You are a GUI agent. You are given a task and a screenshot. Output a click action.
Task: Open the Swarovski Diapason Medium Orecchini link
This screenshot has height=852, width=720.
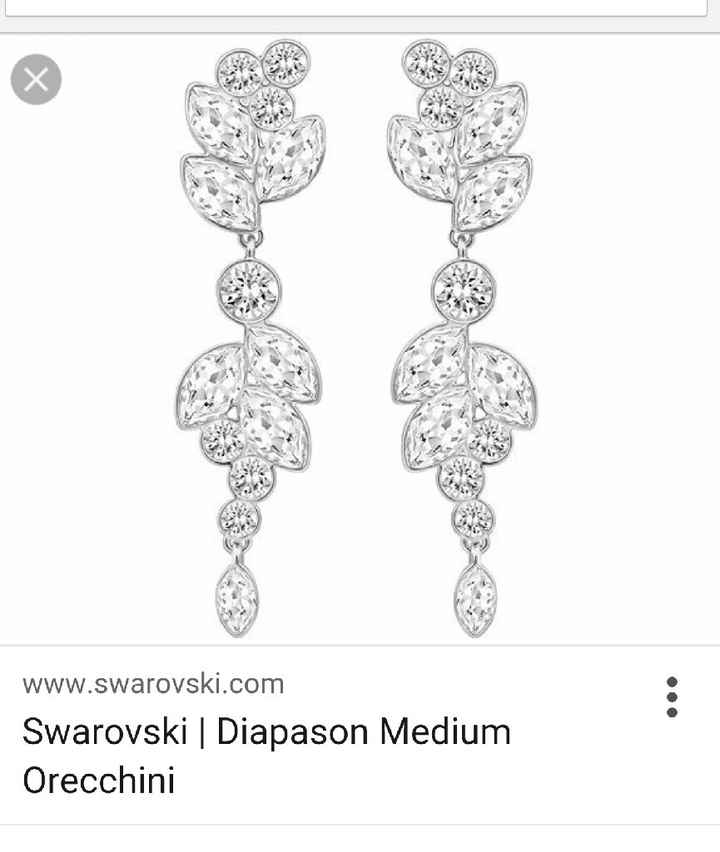point(266,755)
